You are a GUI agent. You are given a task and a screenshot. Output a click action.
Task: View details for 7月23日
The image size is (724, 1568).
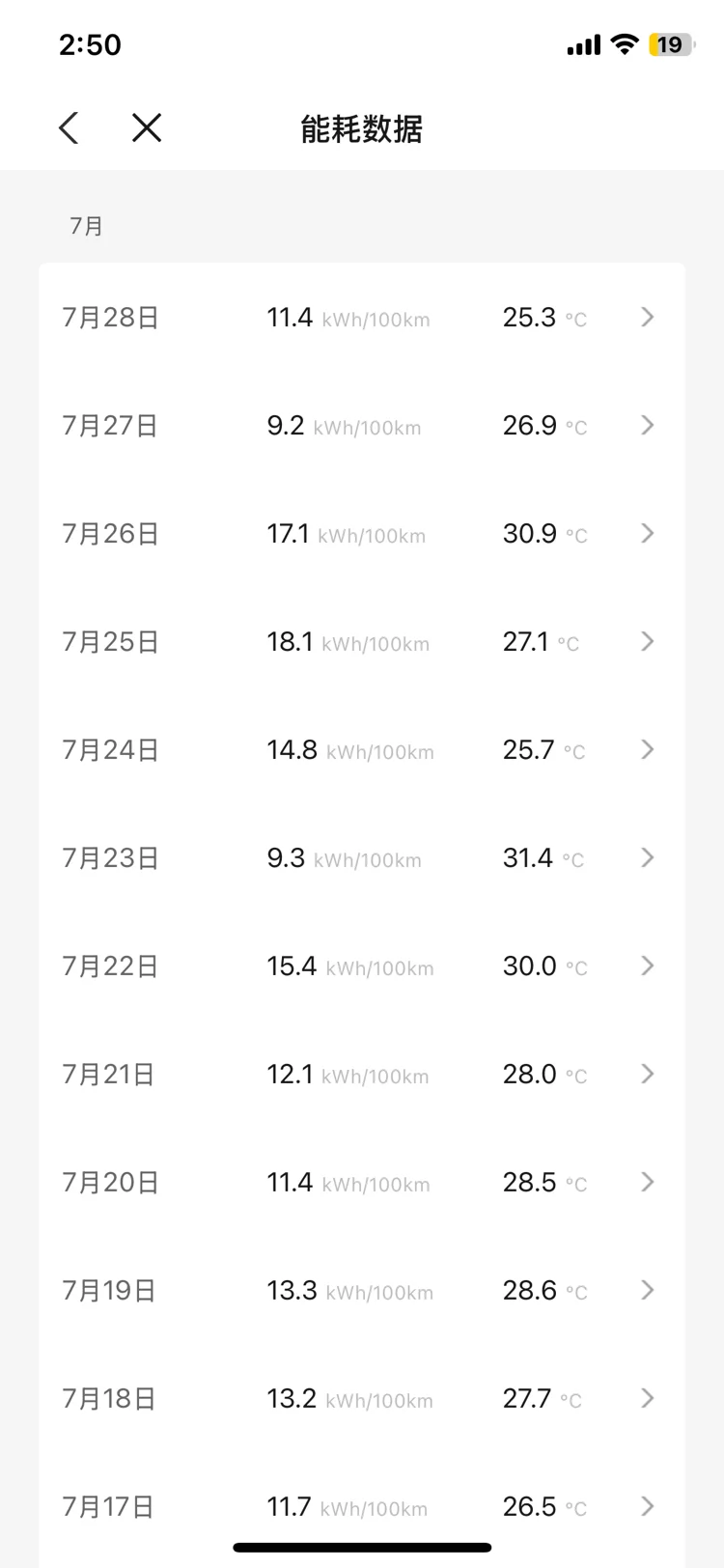click(362, 858)
